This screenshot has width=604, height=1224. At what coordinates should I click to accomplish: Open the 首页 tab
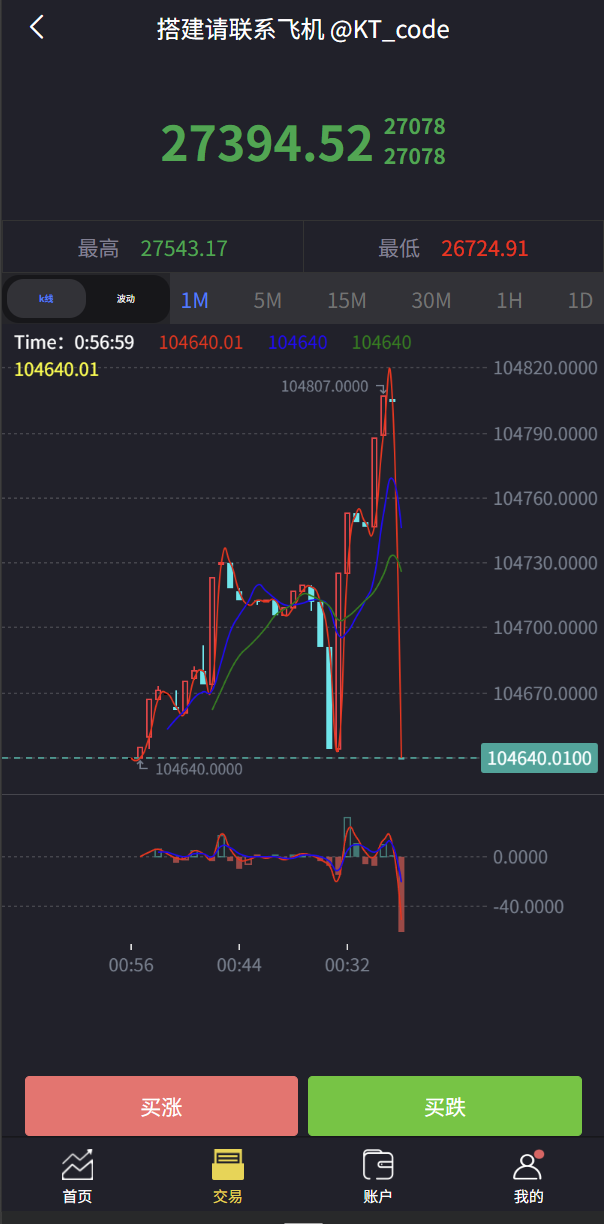pyautogui.click(x=77, y=1176)
